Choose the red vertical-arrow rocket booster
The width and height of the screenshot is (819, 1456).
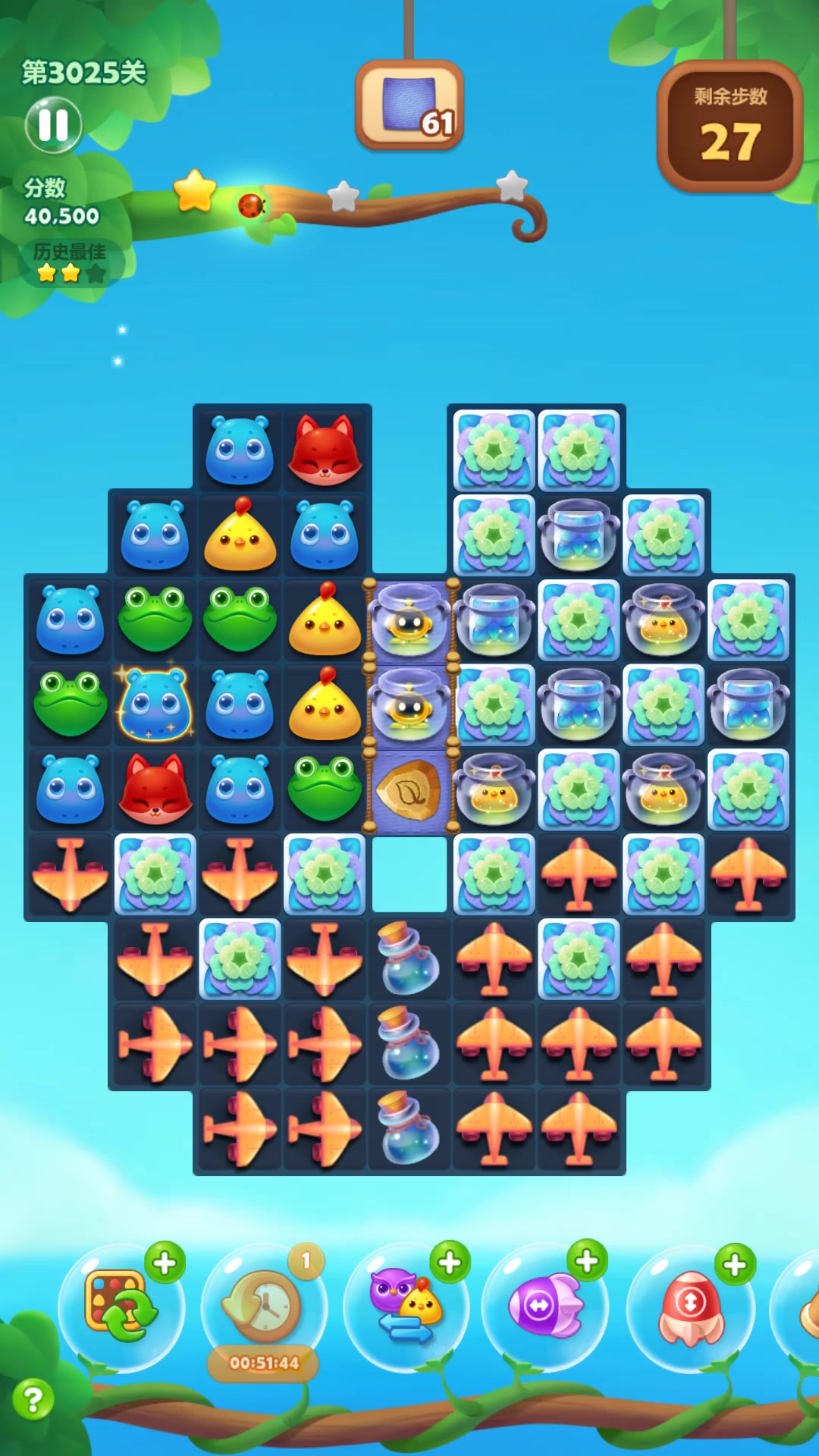(x=691, y=1306)
